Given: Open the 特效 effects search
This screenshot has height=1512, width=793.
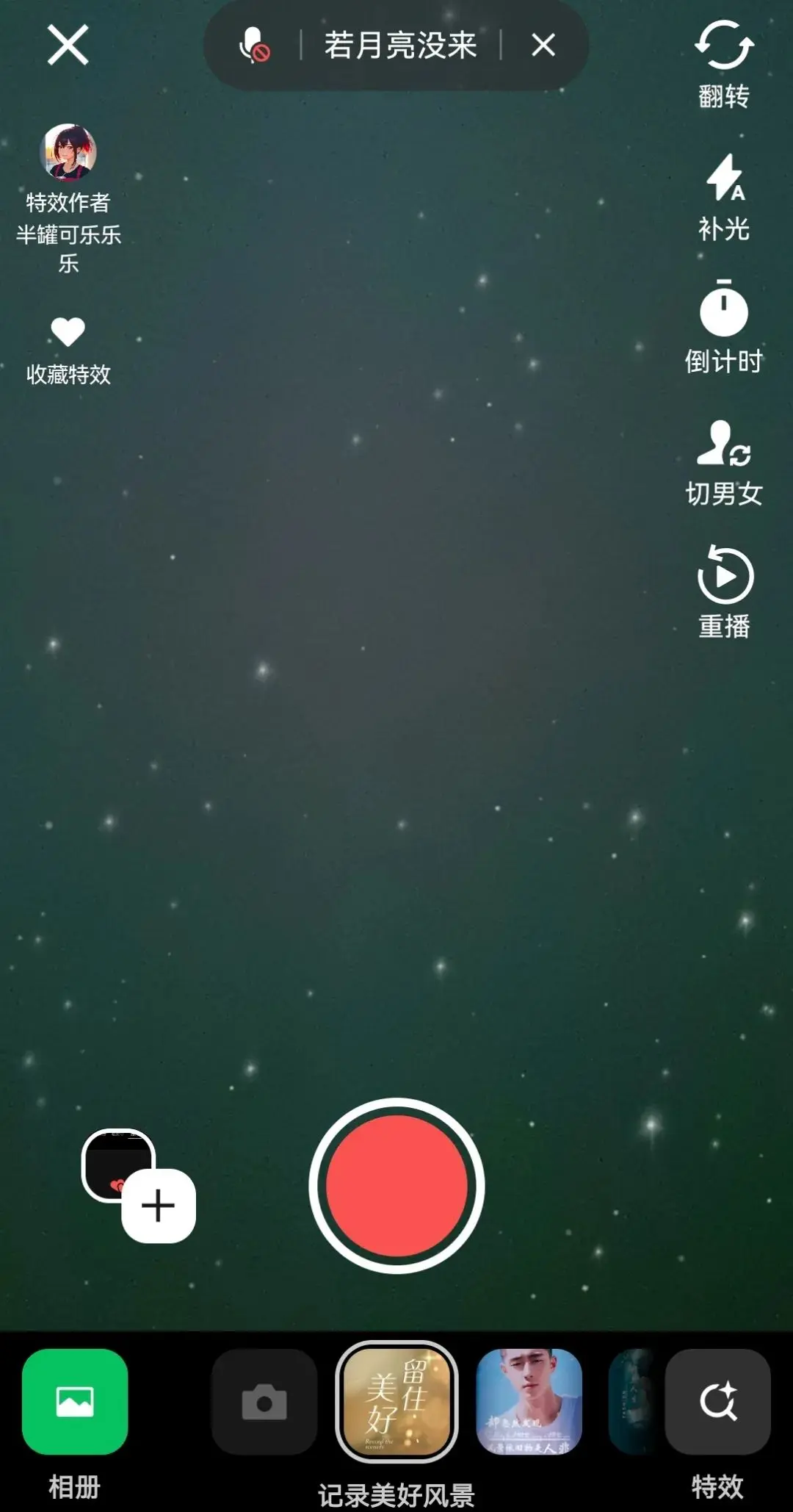Looking at the screenshot, I should click(x=717, y=1403).
